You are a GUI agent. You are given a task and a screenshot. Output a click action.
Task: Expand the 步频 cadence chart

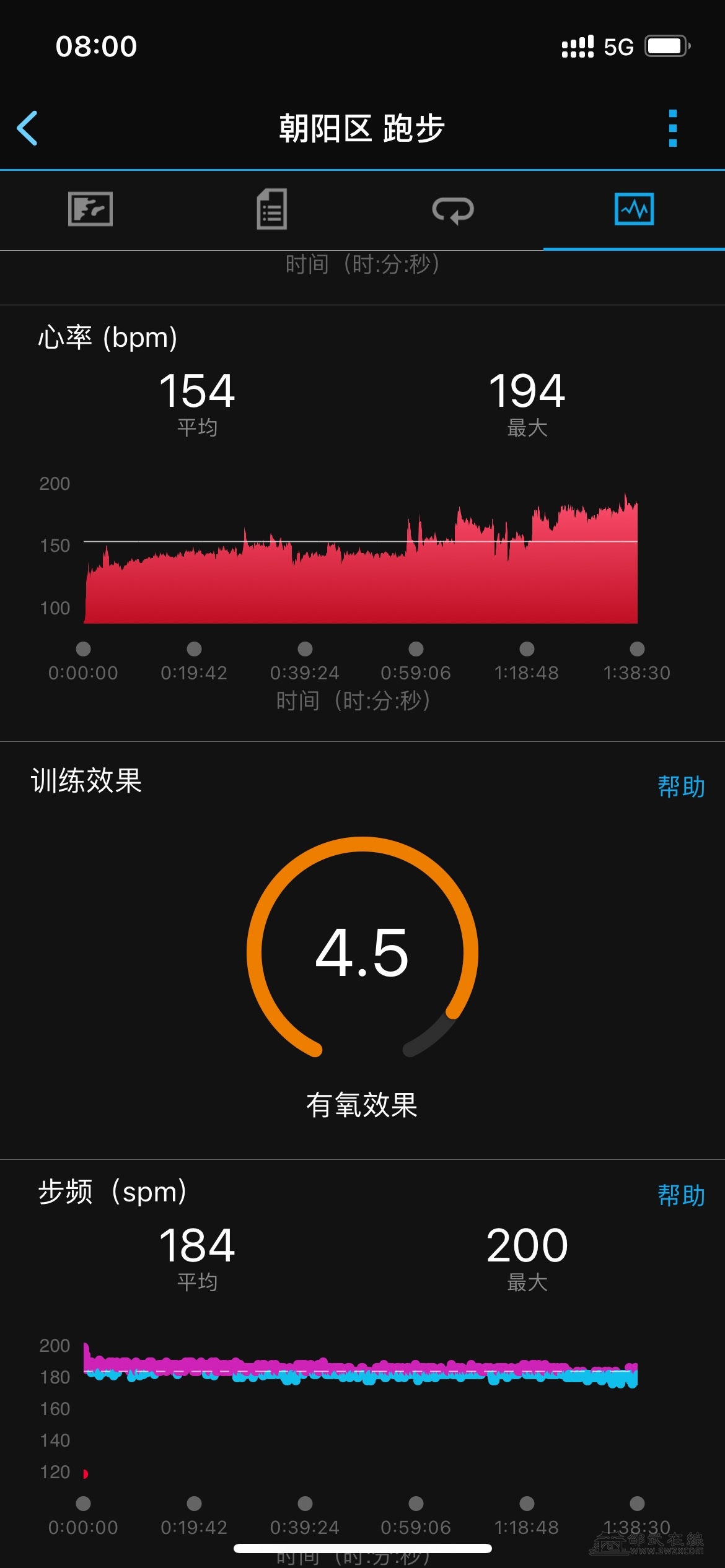coord(361,1406)
